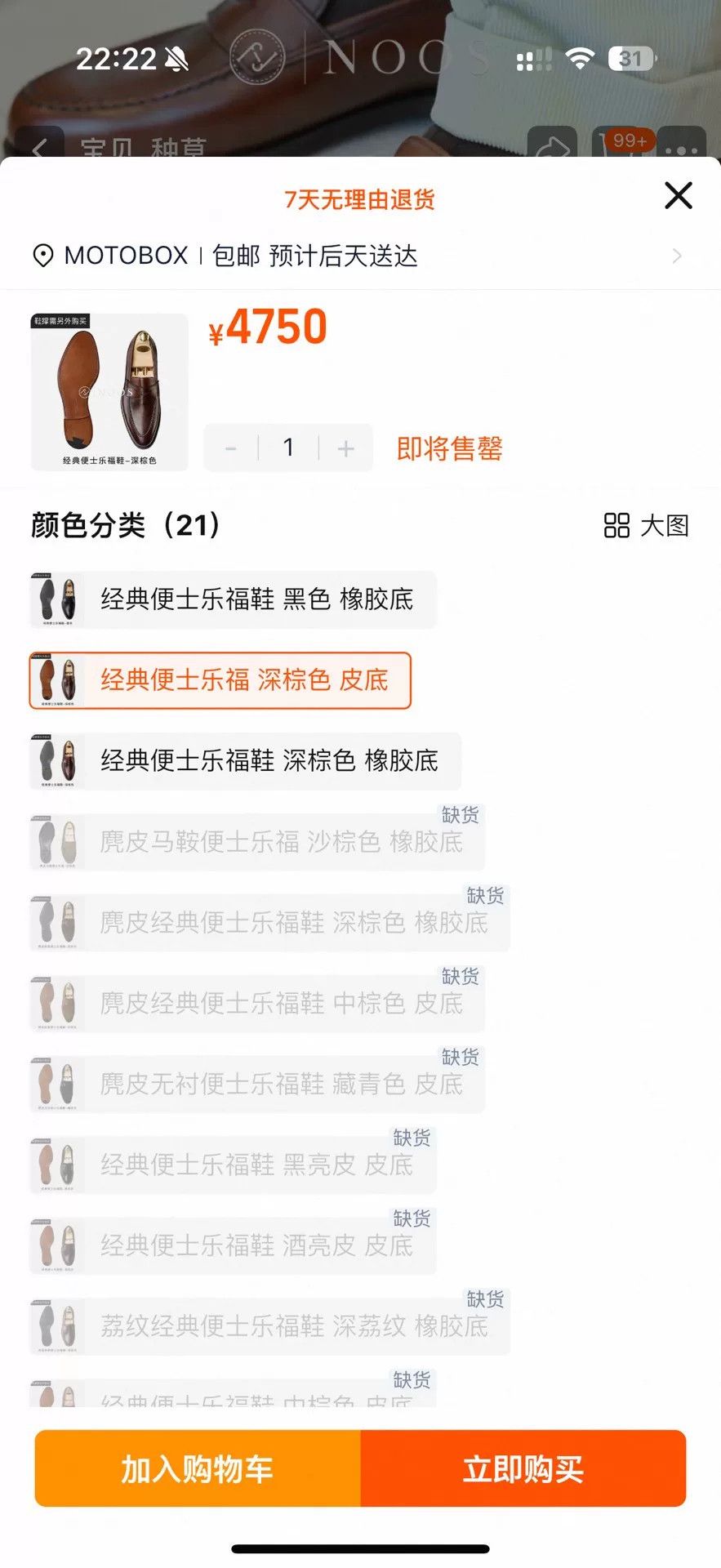Open MOTOBOX delivery address details
This screenshot has height=1568, width=721.
click(360, 256)
